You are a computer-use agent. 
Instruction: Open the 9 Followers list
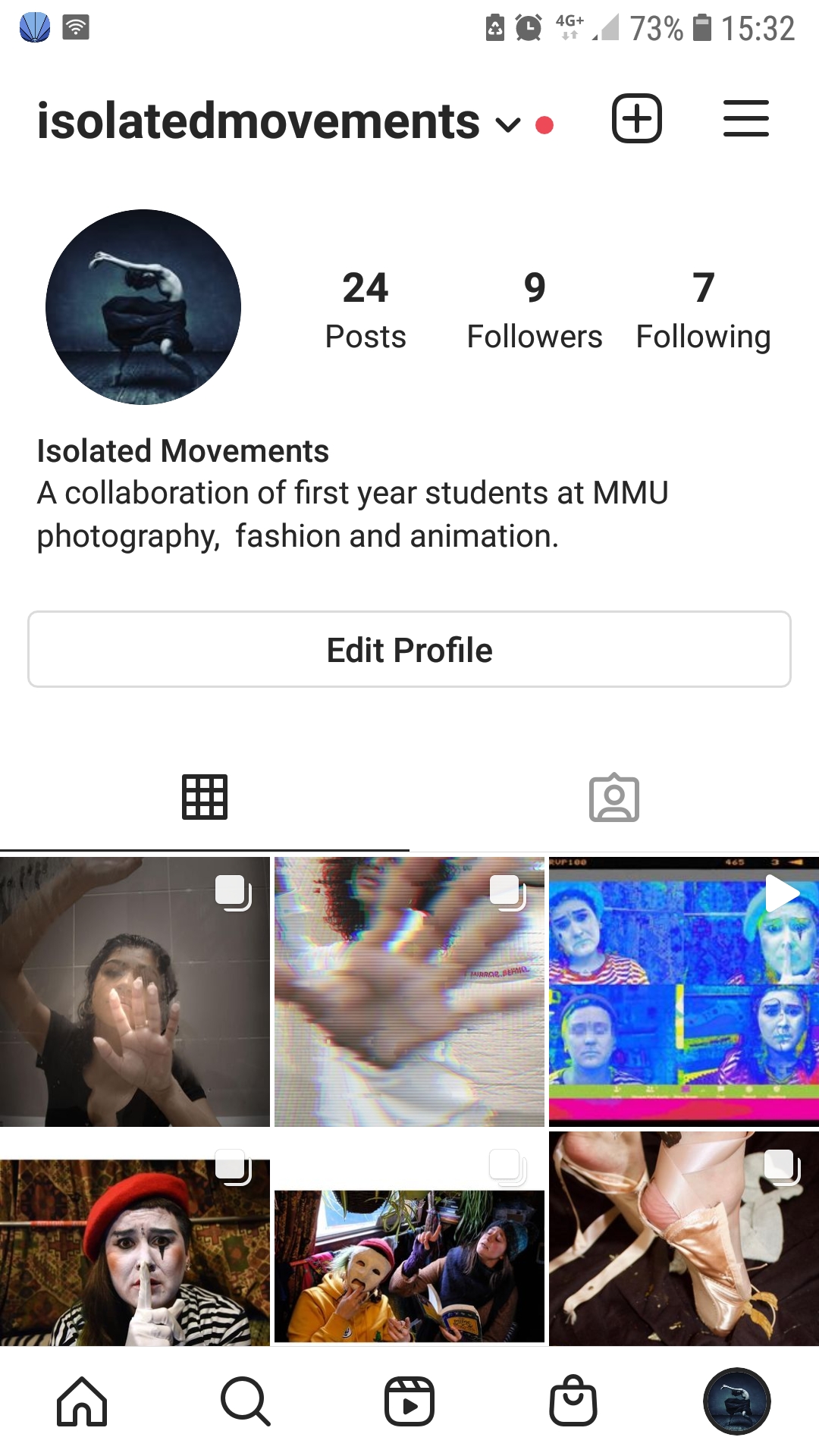[534, 309]
